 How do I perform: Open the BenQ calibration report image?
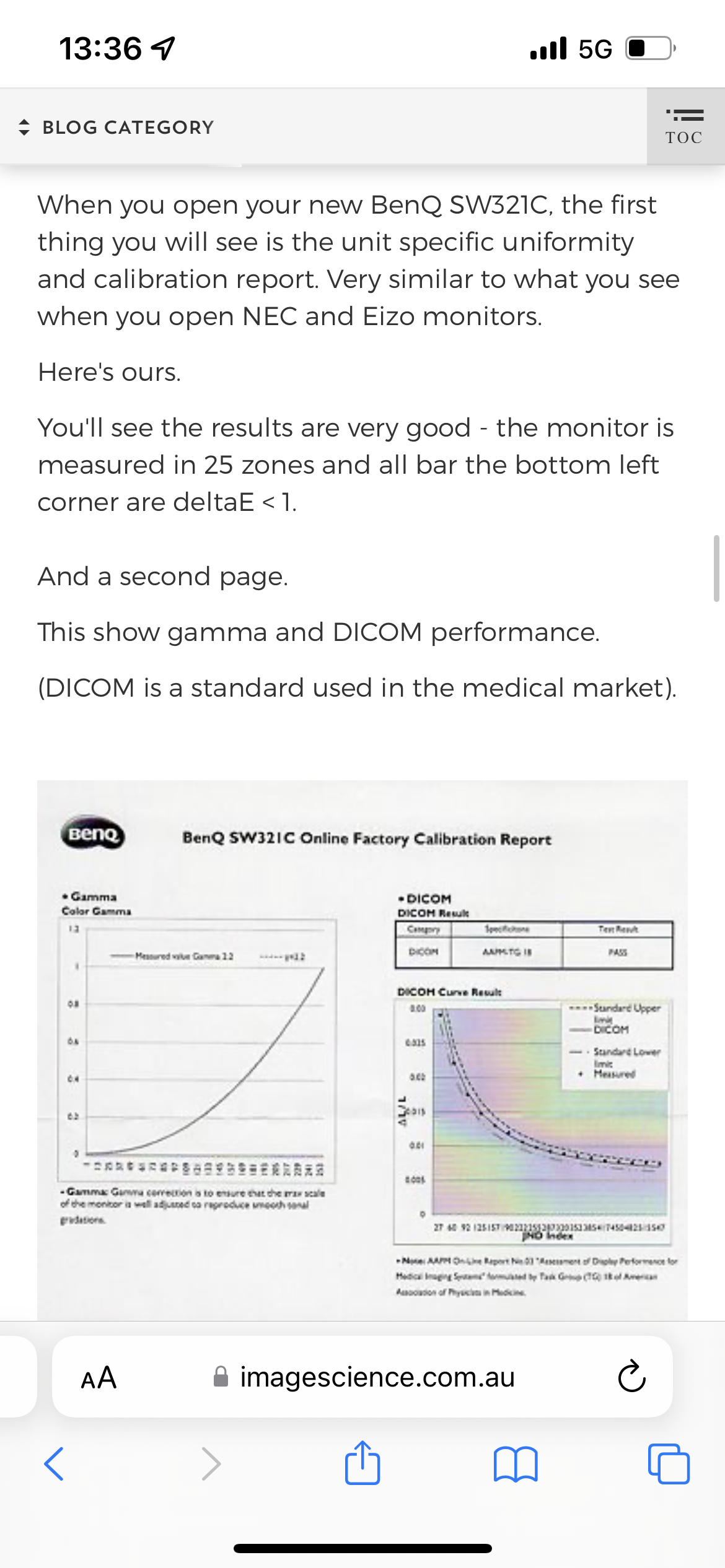coord(362,1050)
